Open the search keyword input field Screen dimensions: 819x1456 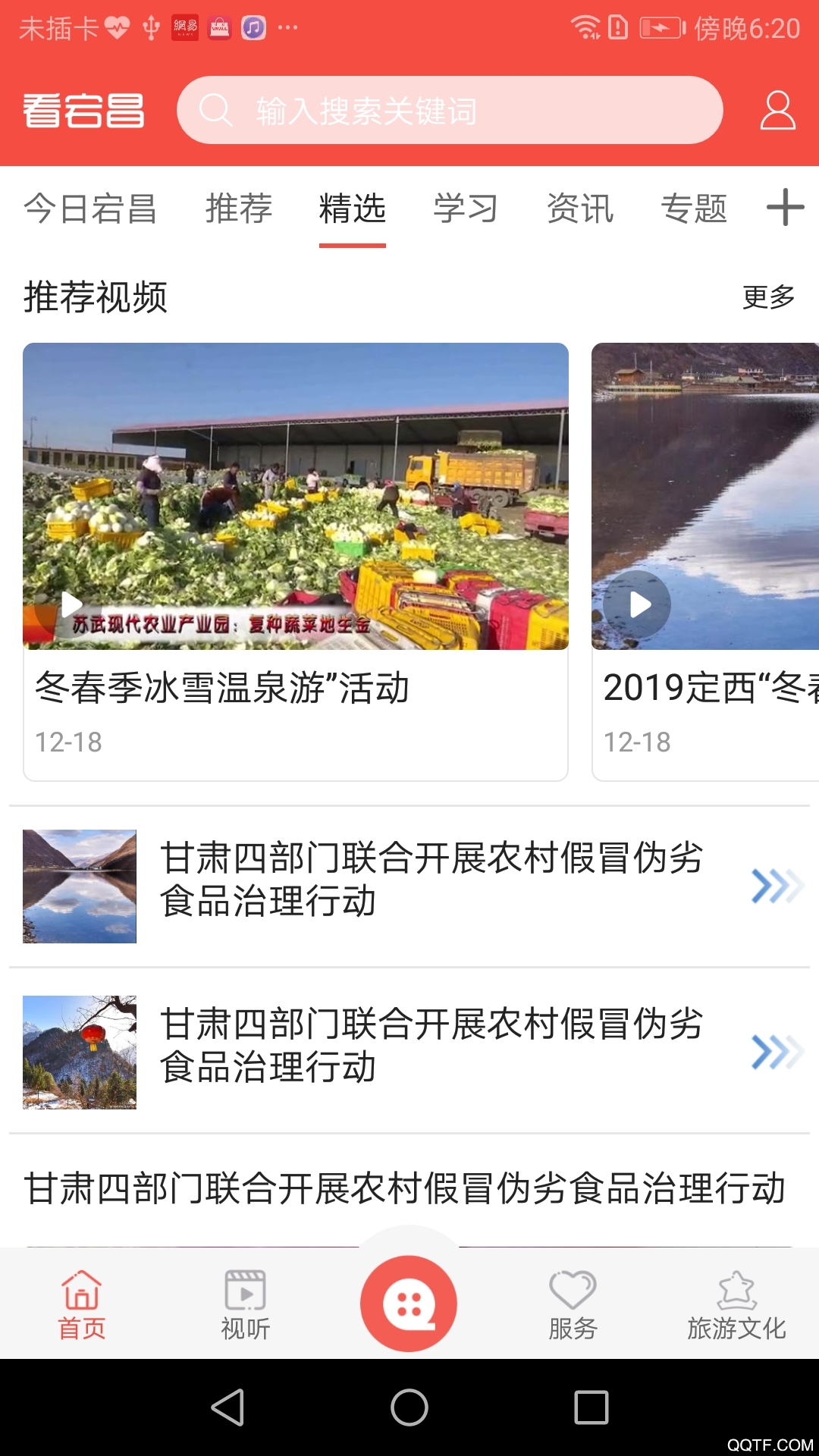click(449, 111)
